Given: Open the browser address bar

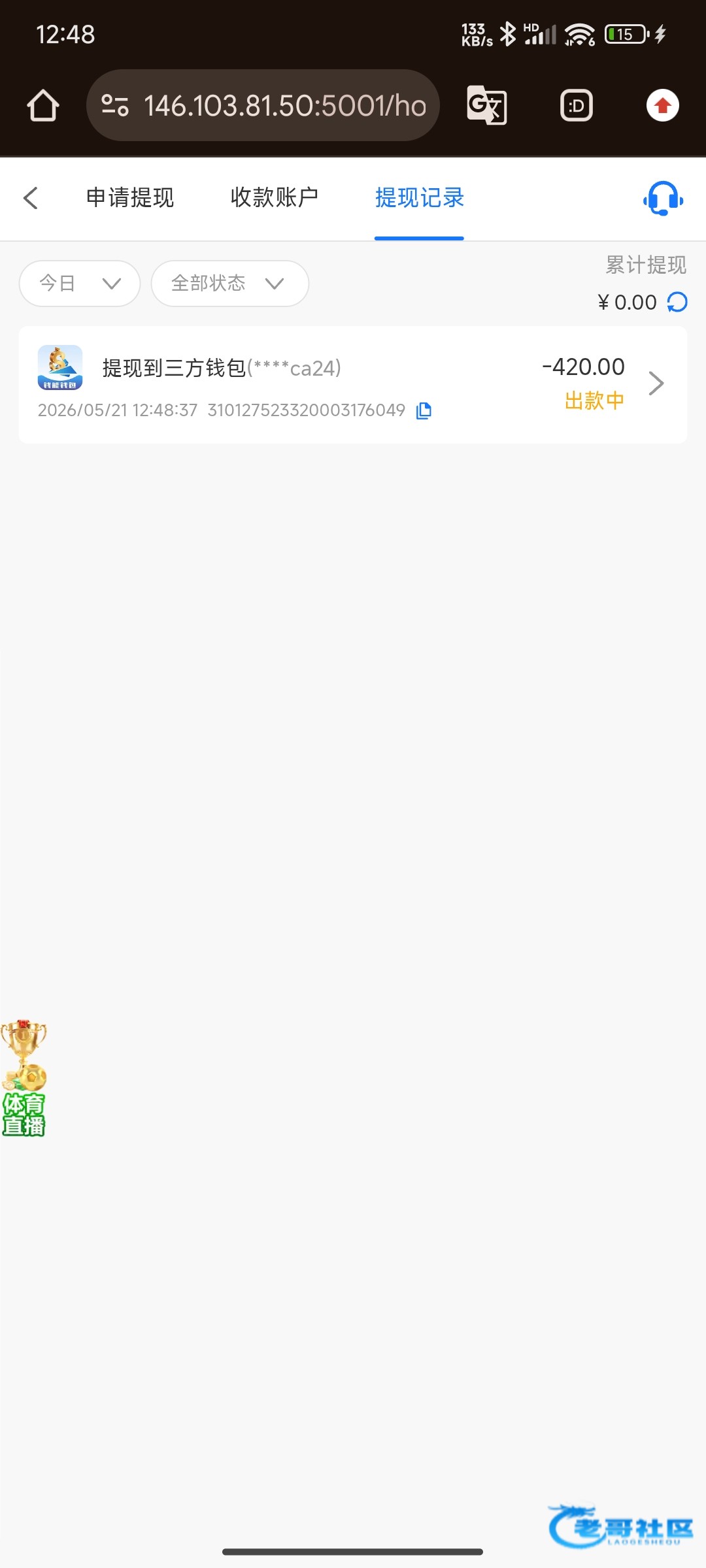Looking at the screenshot, I should (263, 105).
